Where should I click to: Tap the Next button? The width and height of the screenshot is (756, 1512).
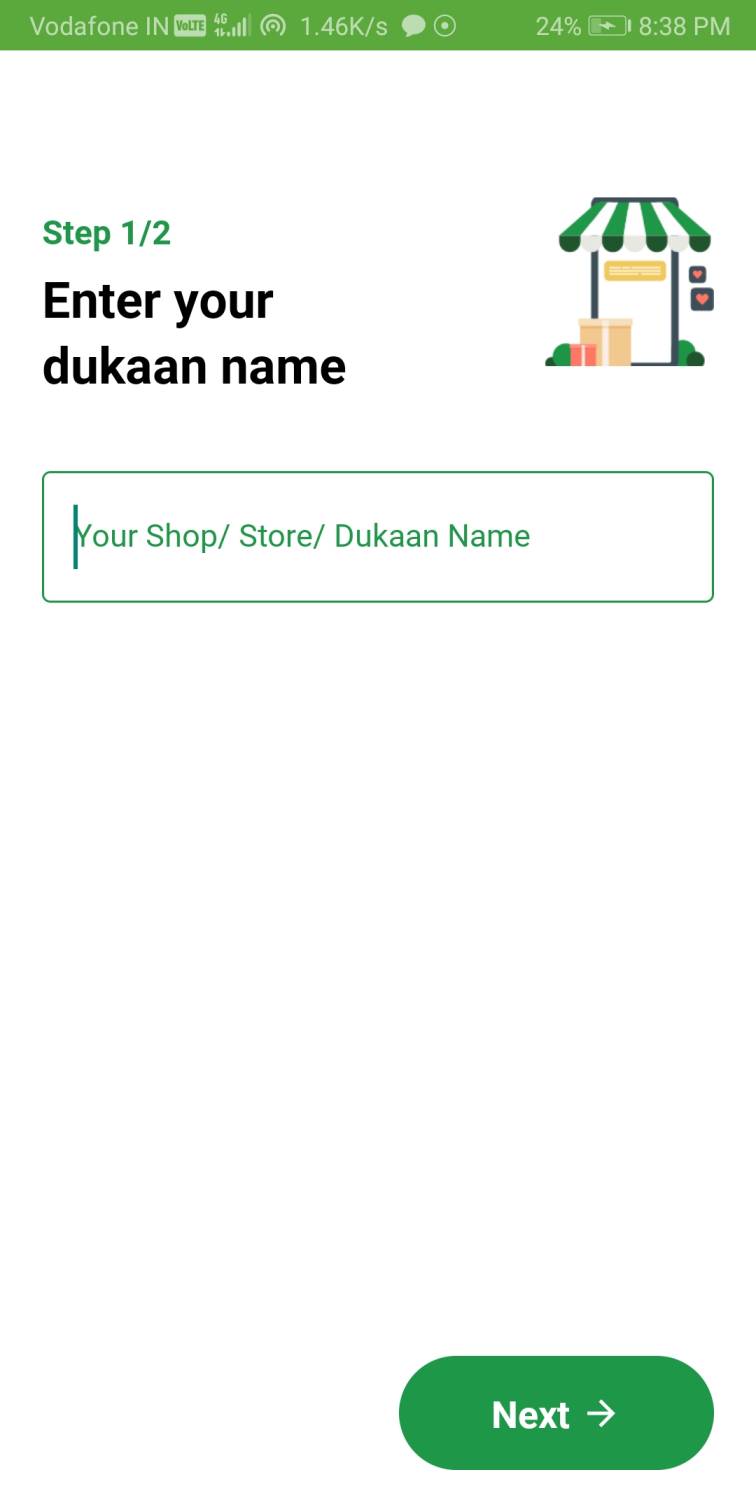tap(556, 1413)
